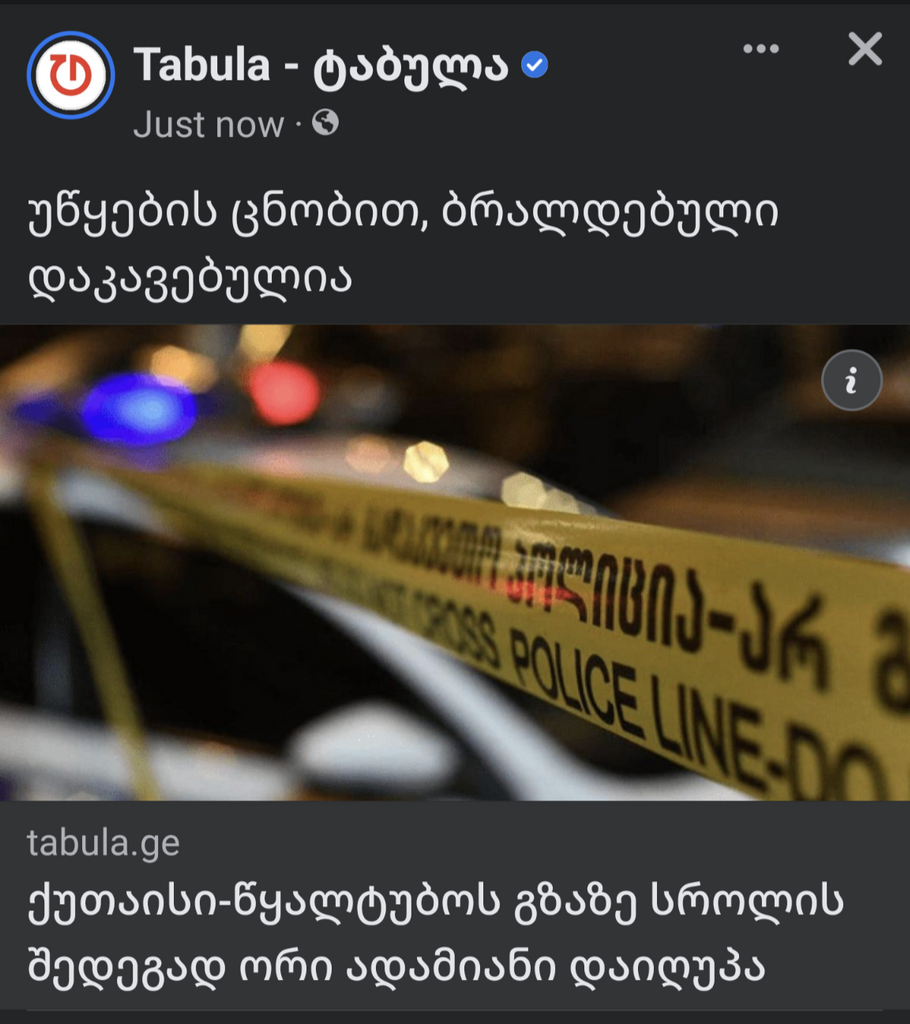Open the 'Just now' post timestamp
Screen dimensions: 910x1024
(x=208, y=124)
